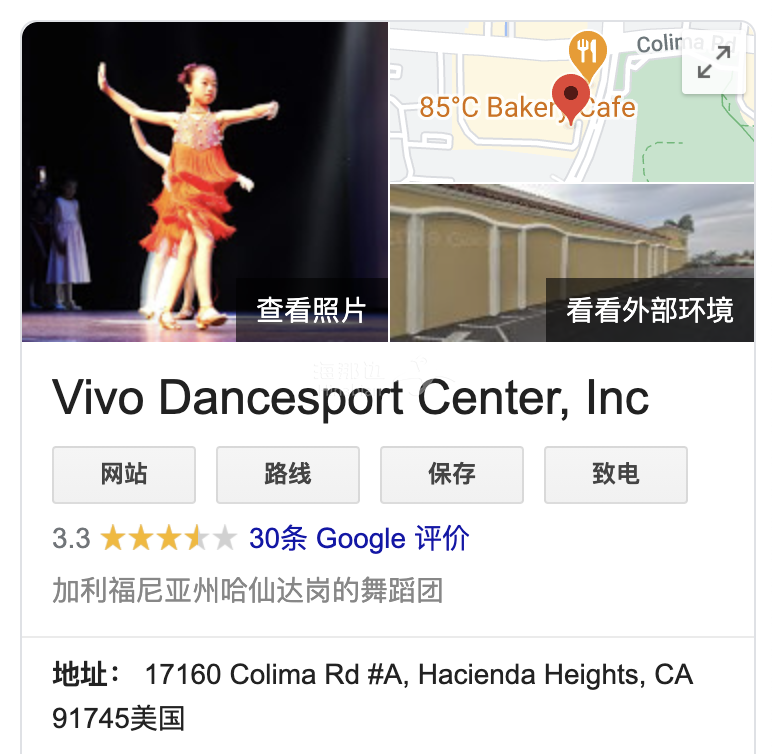Save the place with 保存
Screen dimensions: 772x754
(452, 474)
